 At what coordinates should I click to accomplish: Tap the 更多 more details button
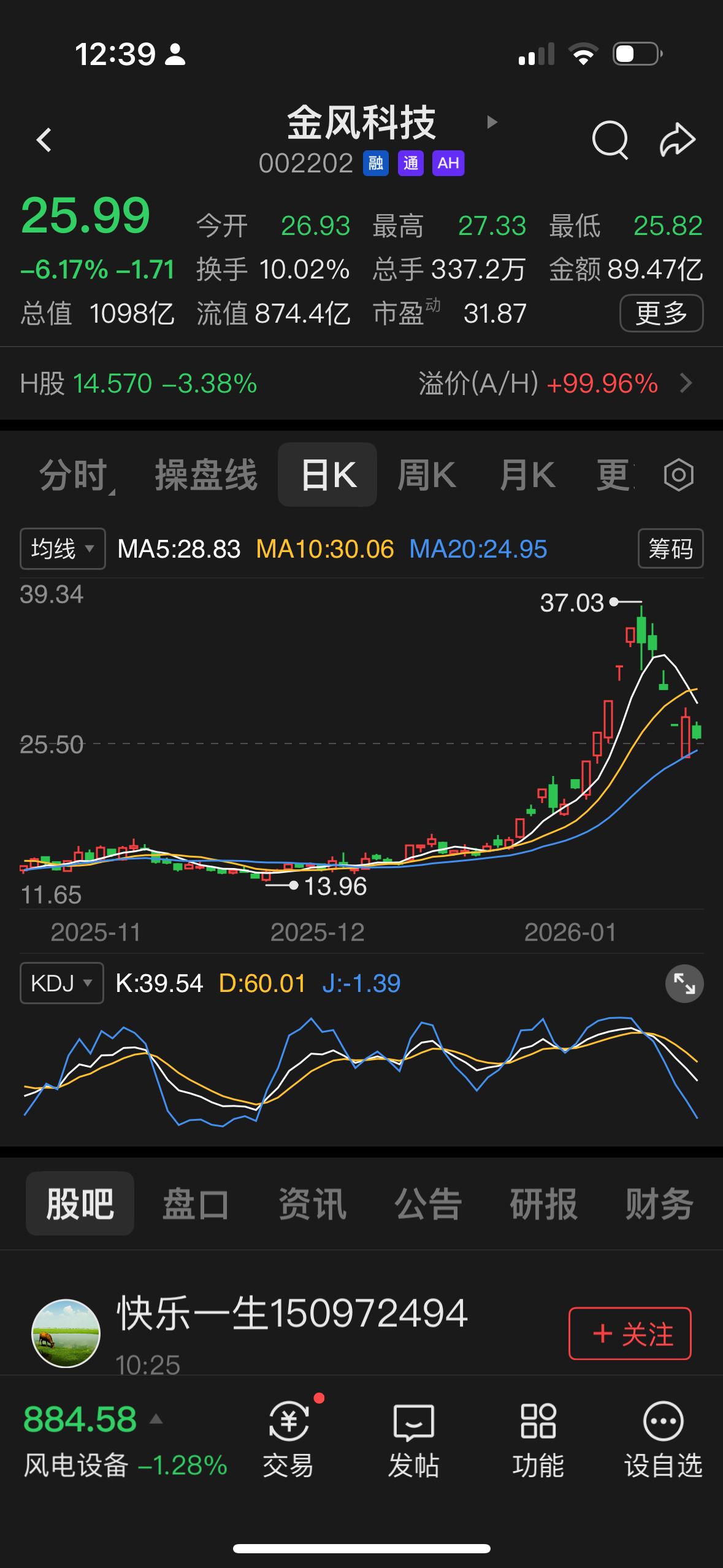(x=660, y=313)
